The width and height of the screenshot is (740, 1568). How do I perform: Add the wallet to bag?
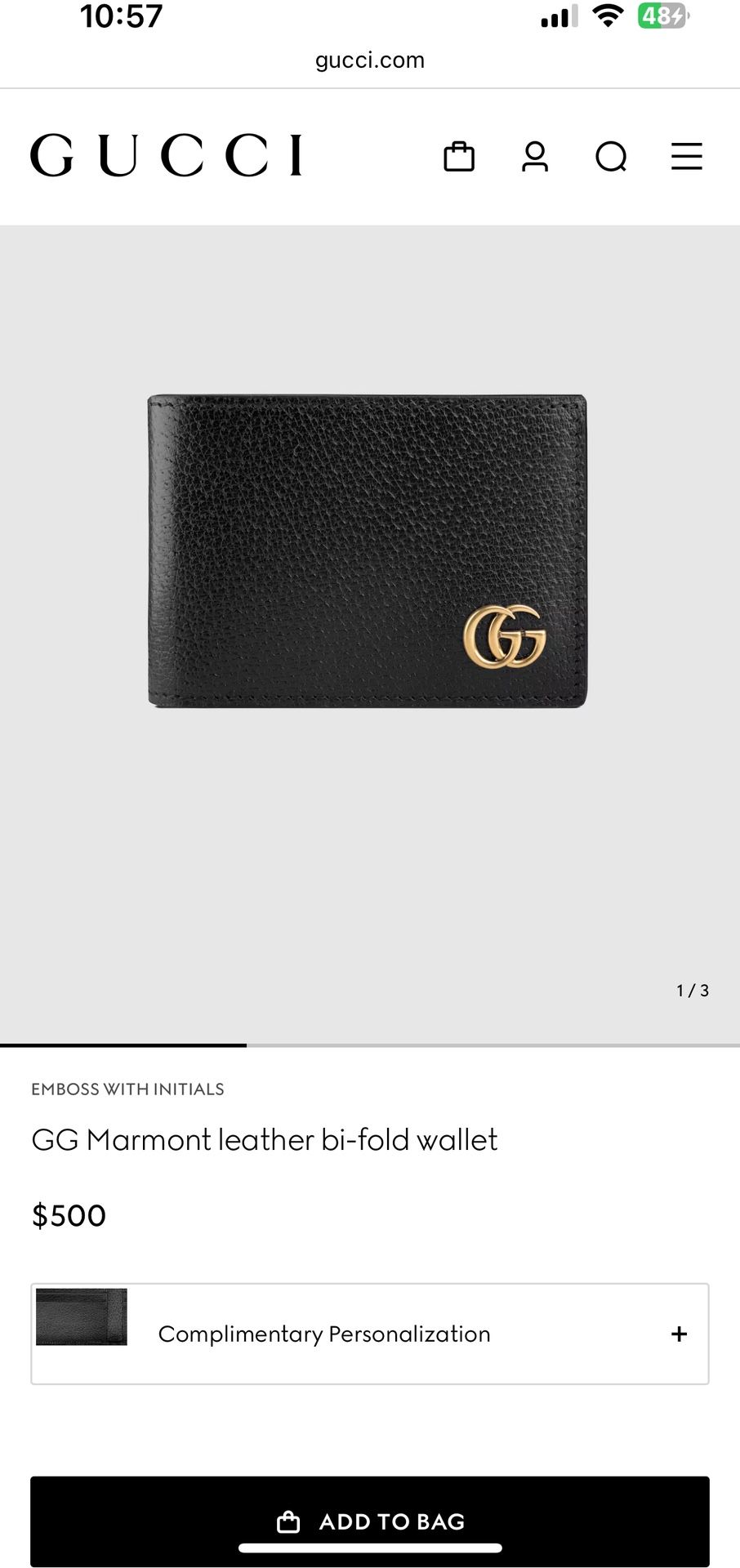click(x=370, y=1521)
